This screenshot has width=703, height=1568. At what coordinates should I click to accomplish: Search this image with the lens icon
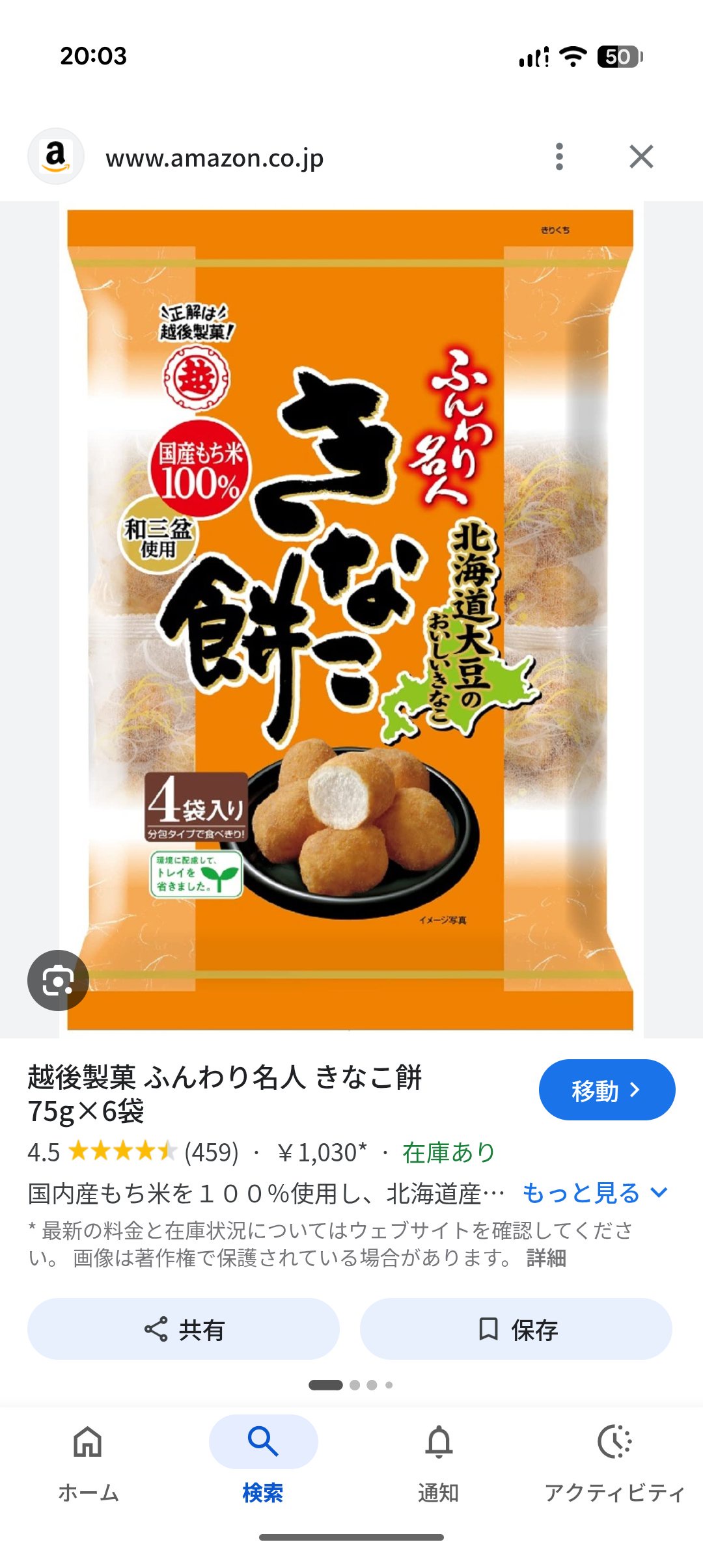click(58, 980)
